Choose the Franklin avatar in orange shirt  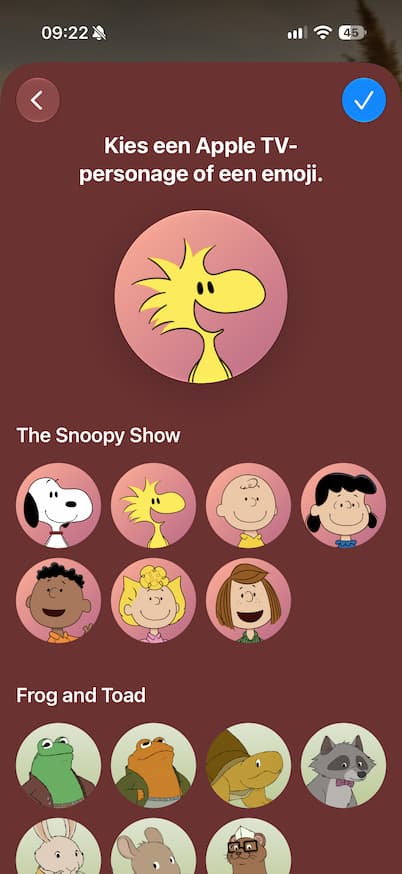pyautogui.click(x=59, y=600)
